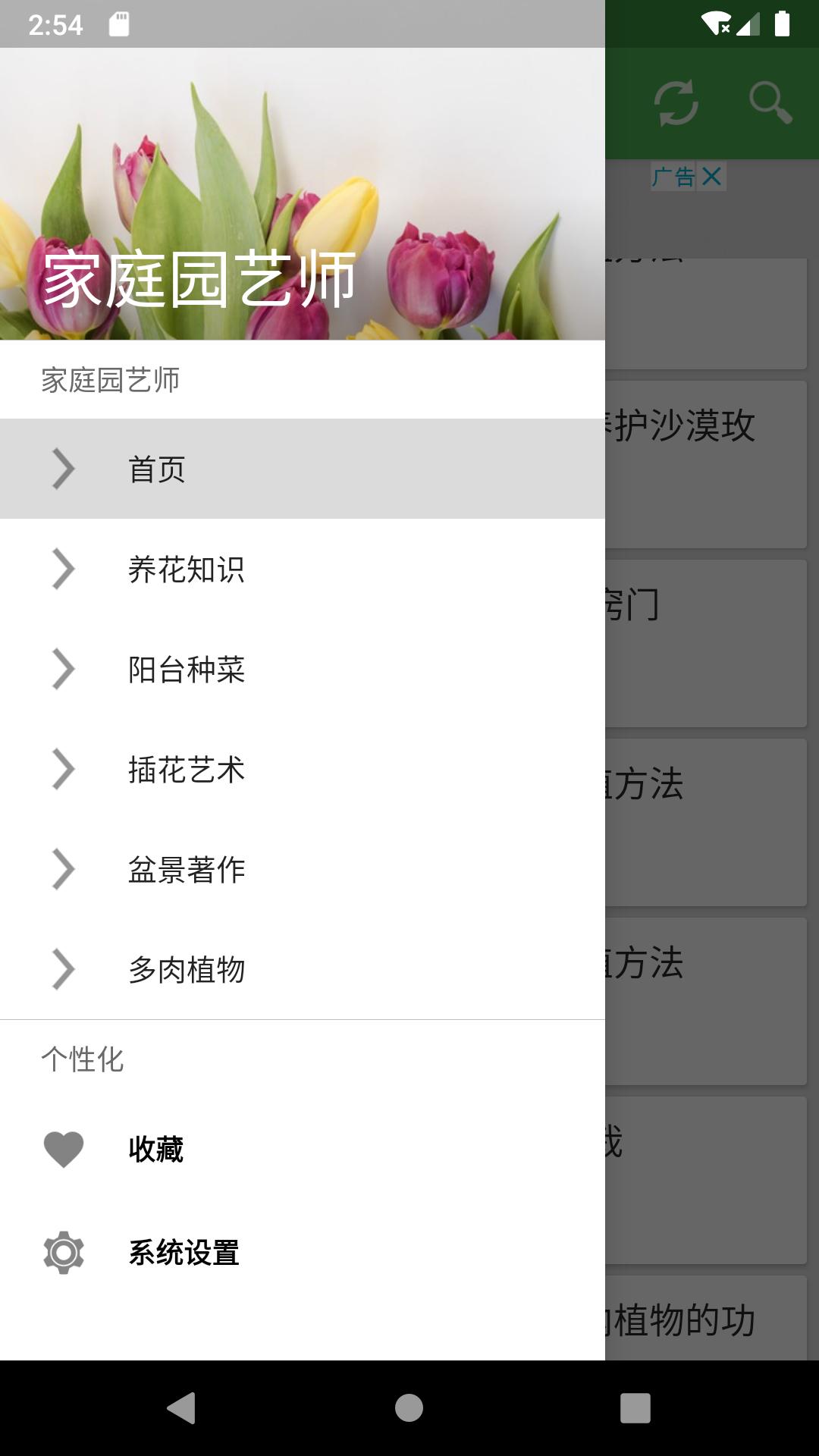Image resolution: width=819 pixels, height=1456 pixels.
Task: Open 系统设置 settings
Action: (302, 1252)
